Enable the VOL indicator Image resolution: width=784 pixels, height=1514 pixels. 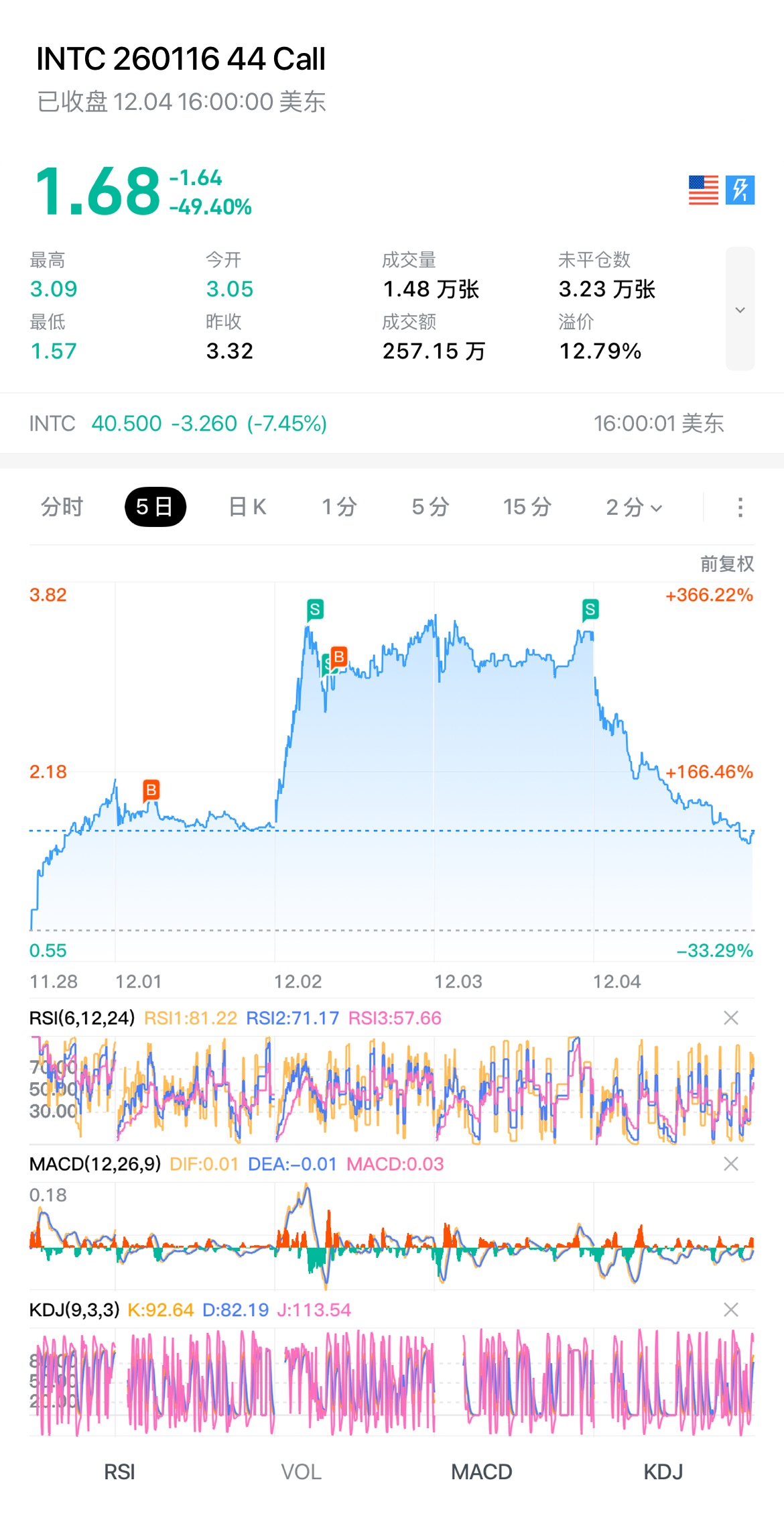click(x=301, y=1472)
